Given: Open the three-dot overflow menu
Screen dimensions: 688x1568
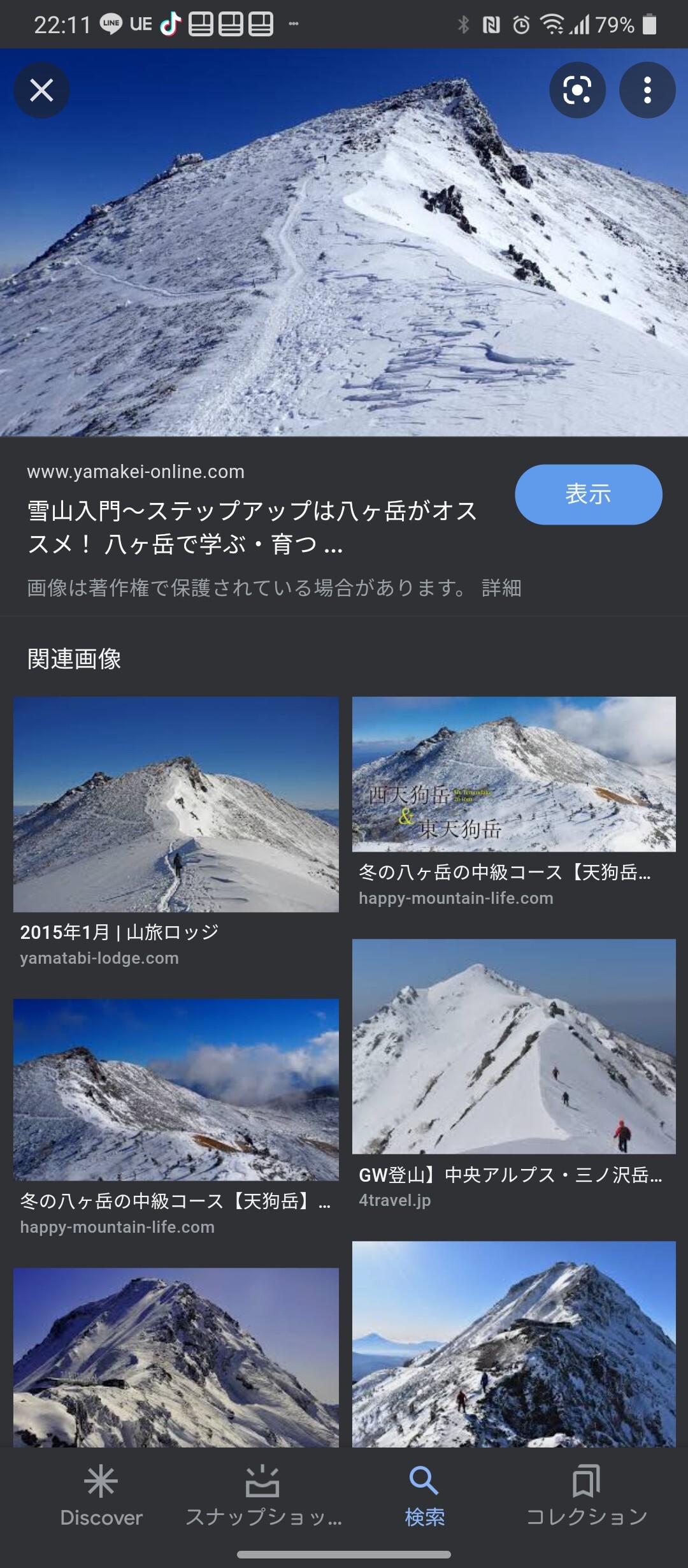Looking at the screenshot, I should click(x=647, y=90).
